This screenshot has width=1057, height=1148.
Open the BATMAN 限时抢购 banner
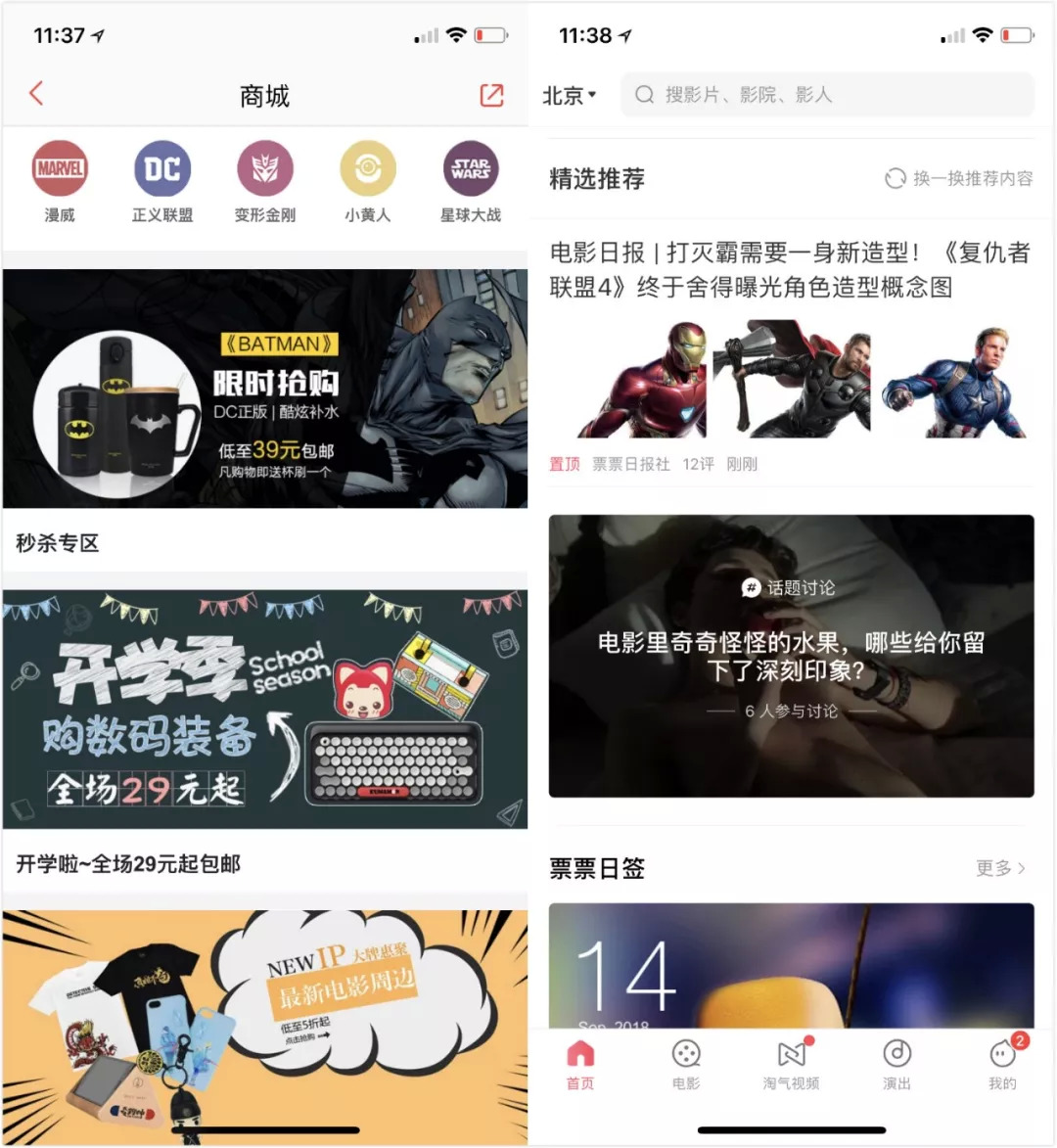point(265,388)
